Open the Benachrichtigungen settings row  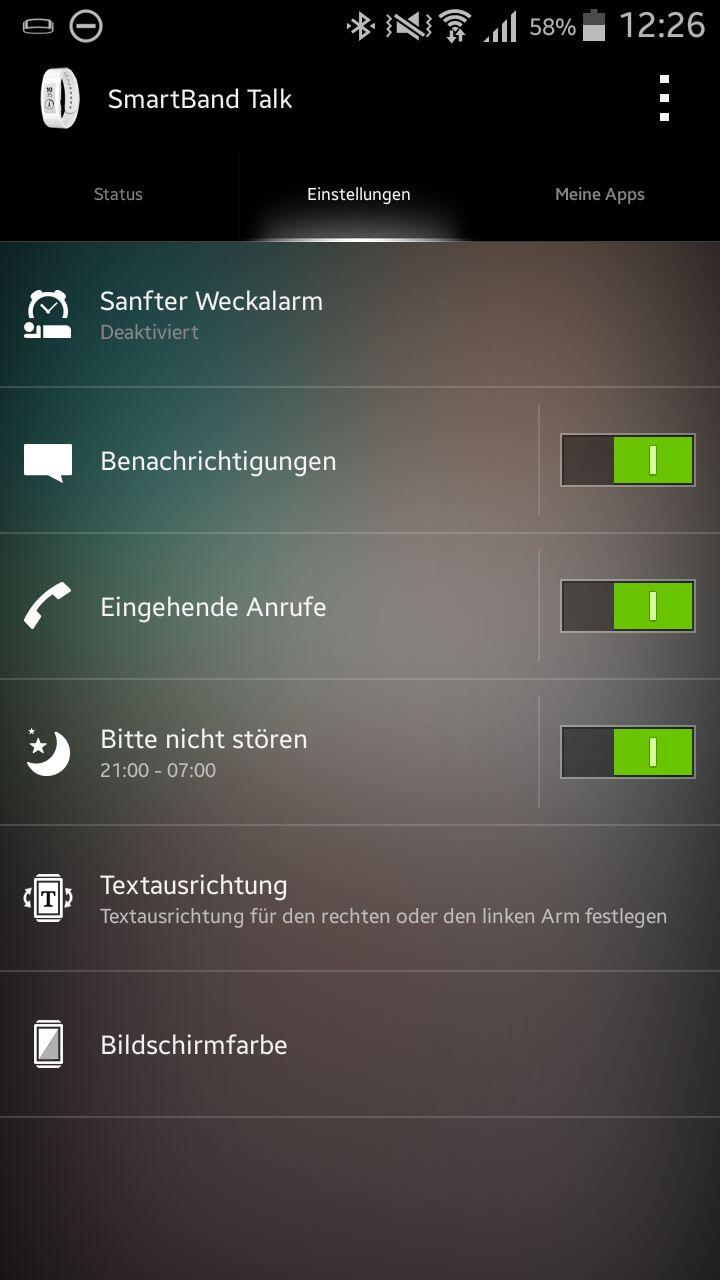coord(269,460)
